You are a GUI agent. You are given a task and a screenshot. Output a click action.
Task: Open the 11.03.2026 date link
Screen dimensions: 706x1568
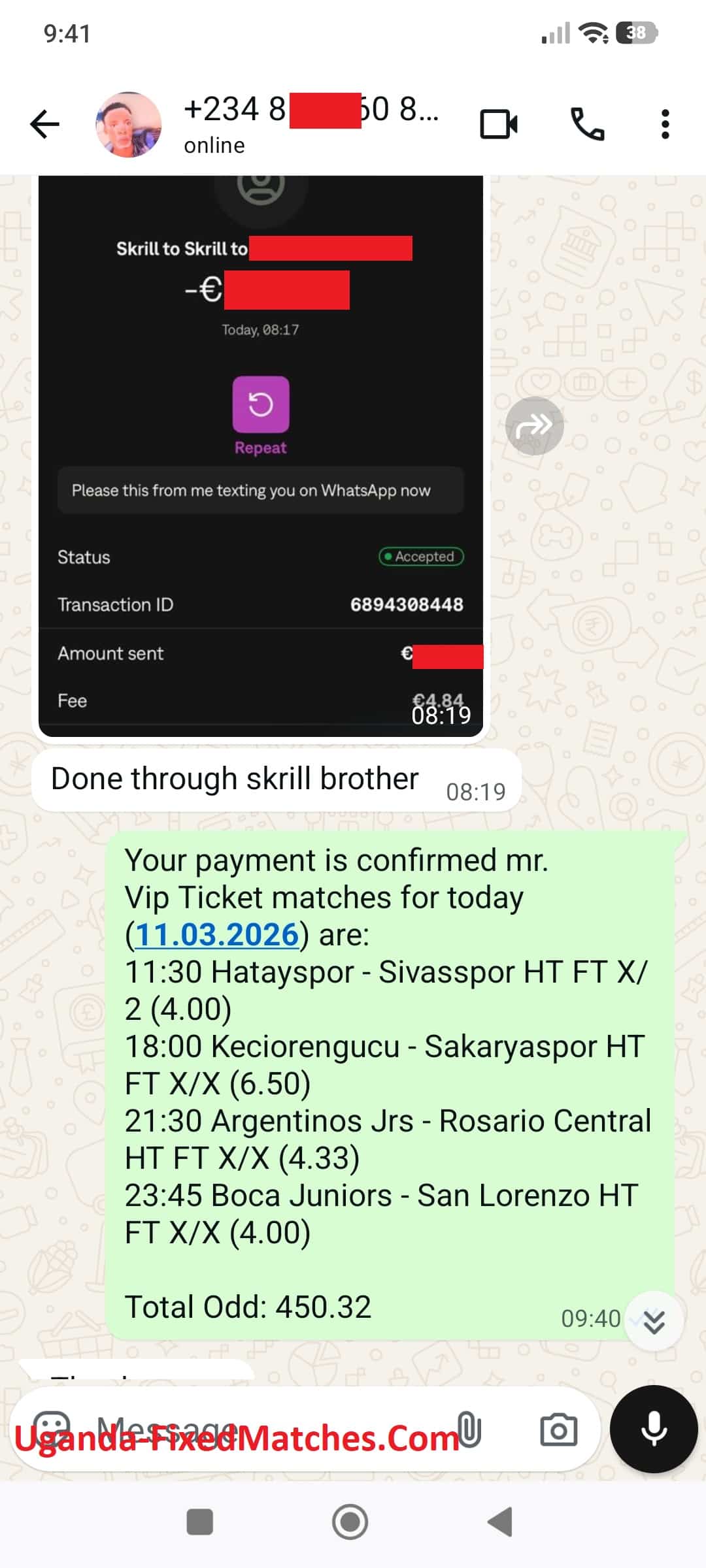[x=216, y=934]
